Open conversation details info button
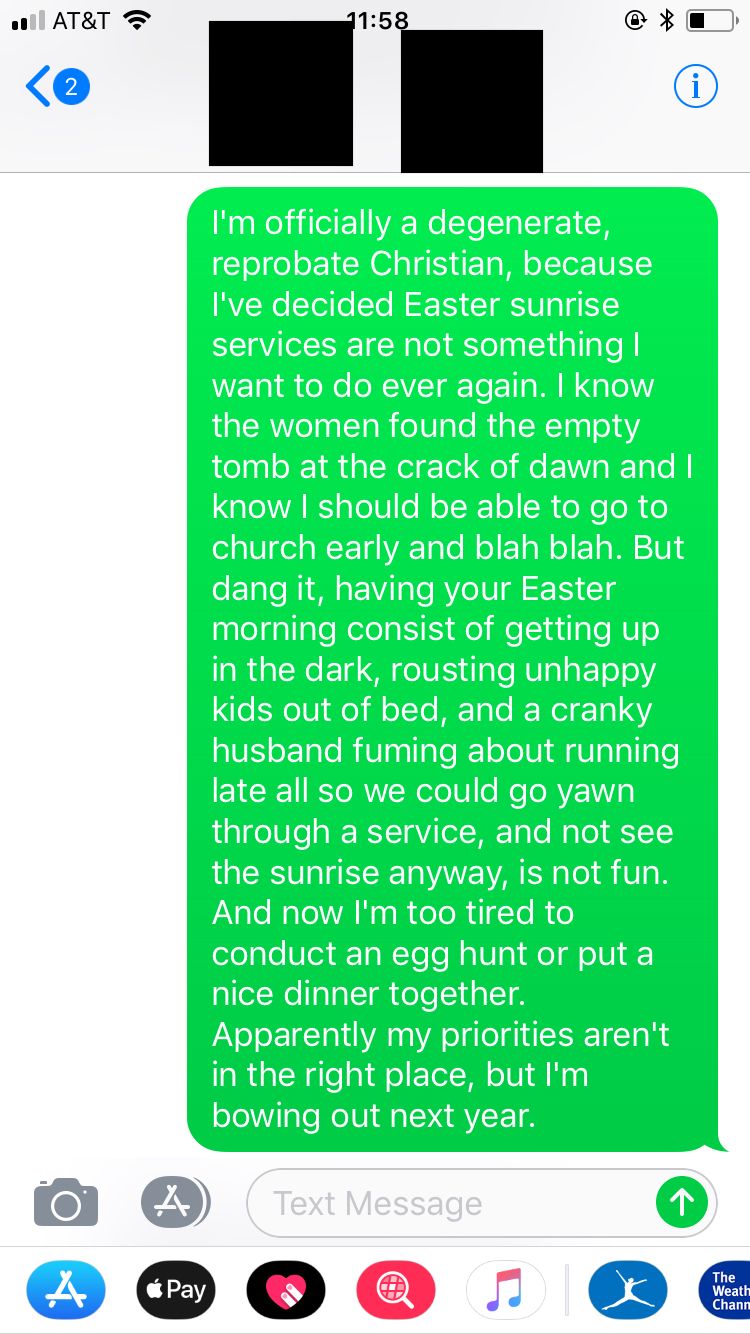 coord(695,87)
